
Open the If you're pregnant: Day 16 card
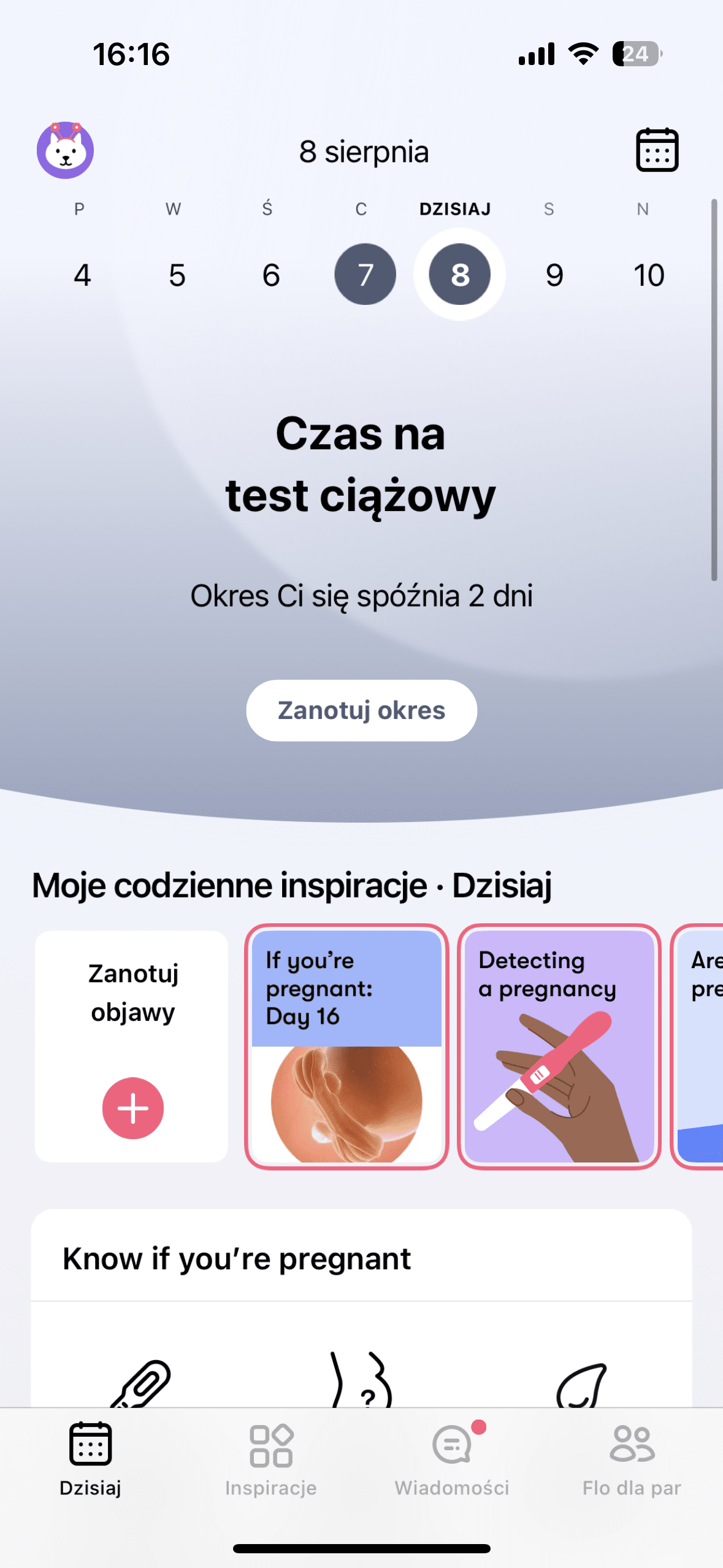346,1046
